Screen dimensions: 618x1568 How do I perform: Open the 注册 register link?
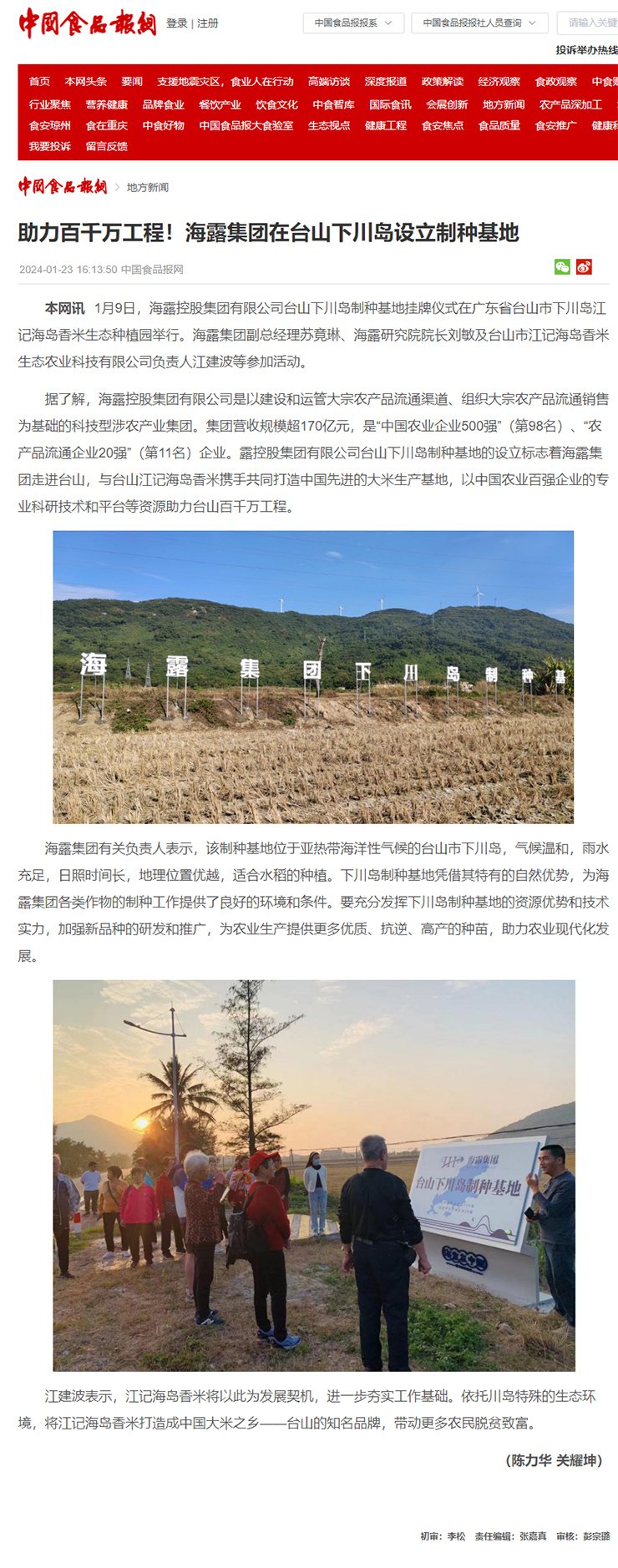208,23
